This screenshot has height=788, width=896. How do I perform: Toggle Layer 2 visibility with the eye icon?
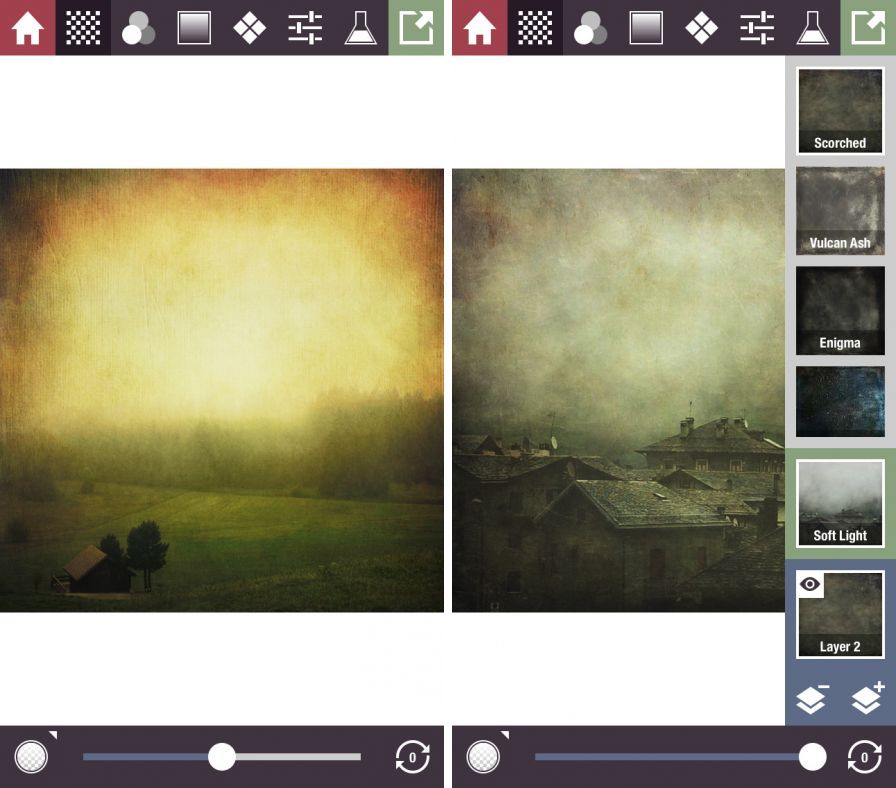pos(811,585)
